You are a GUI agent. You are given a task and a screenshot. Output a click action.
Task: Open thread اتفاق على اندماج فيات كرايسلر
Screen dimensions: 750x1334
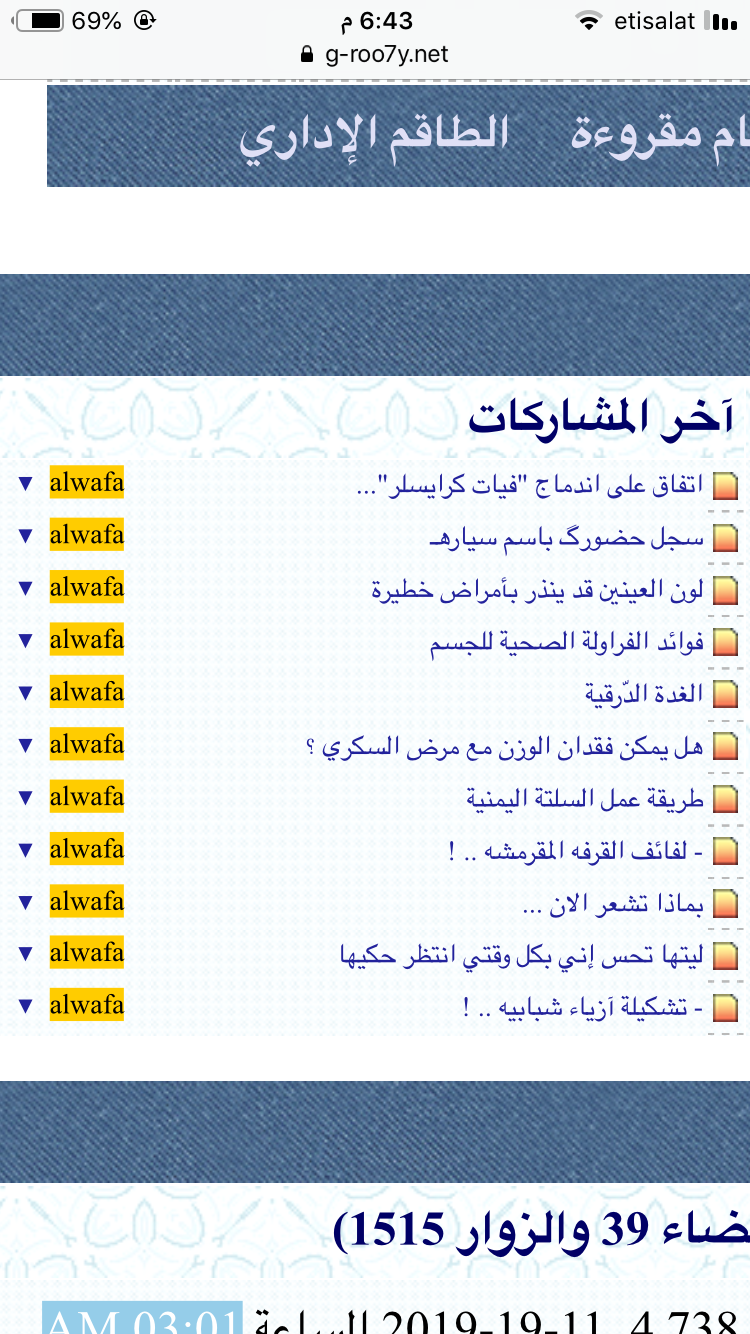tap(530, 485)
